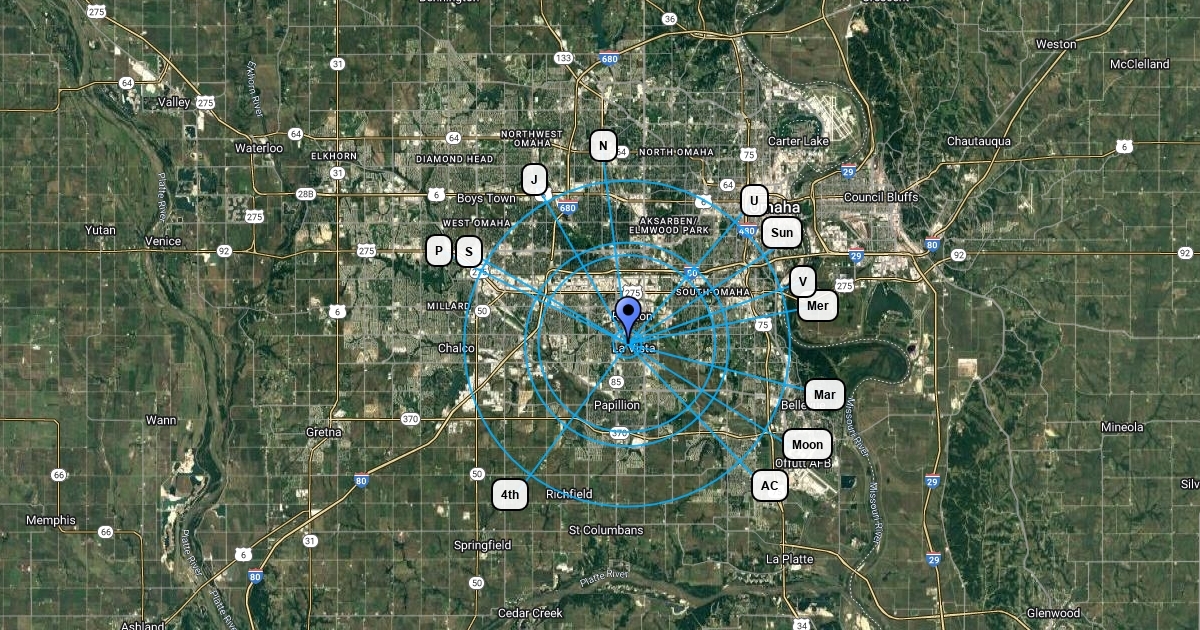This screenshot has width=1200, height=630.
Task: Open the AC marker label
Action: point(769,486)
